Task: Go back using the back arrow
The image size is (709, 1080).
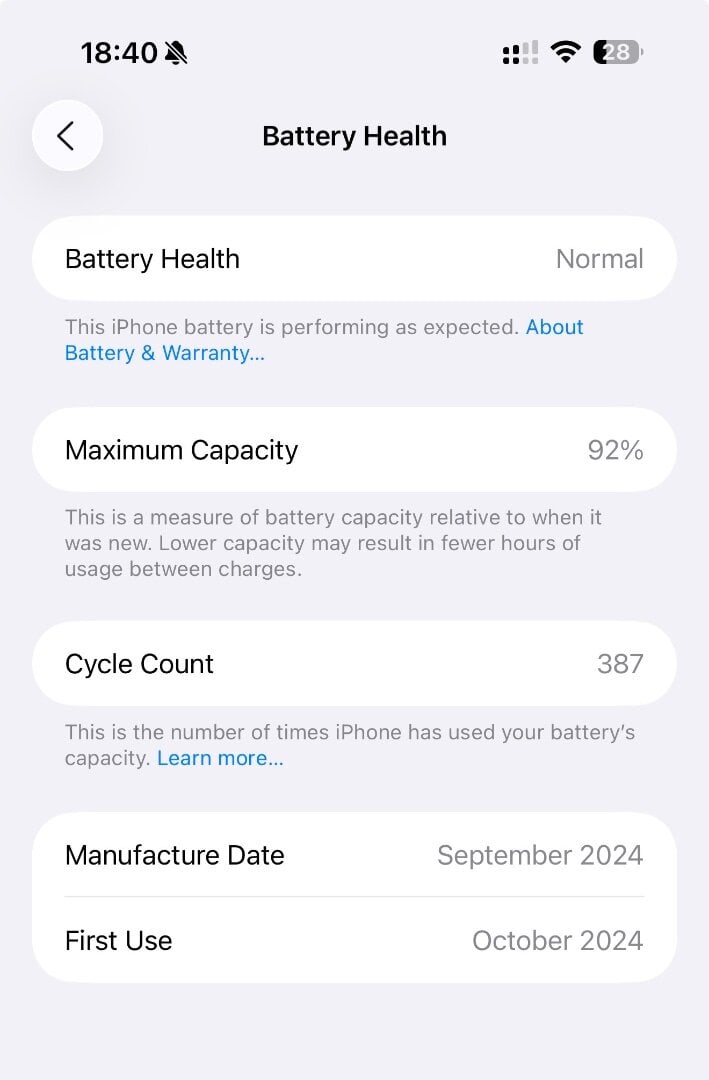Action: 67,136
